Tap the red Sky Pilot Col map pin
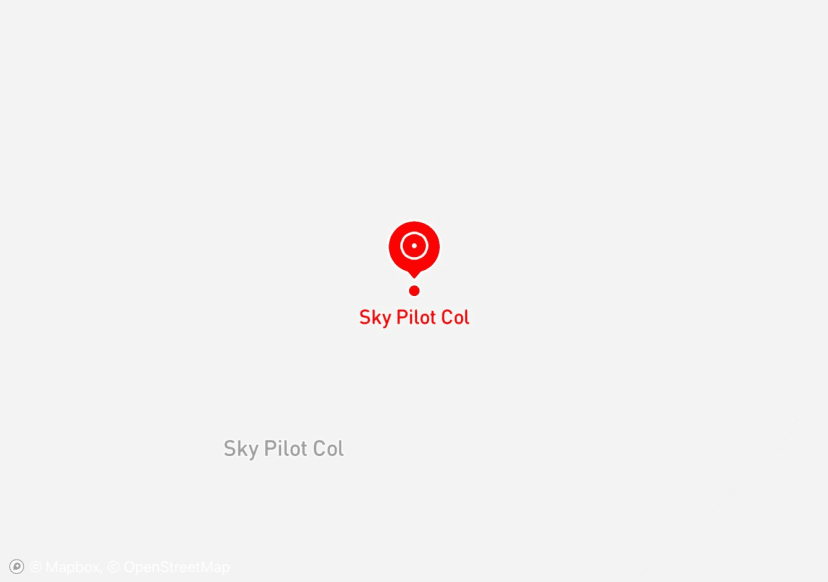 pos(414,249)
